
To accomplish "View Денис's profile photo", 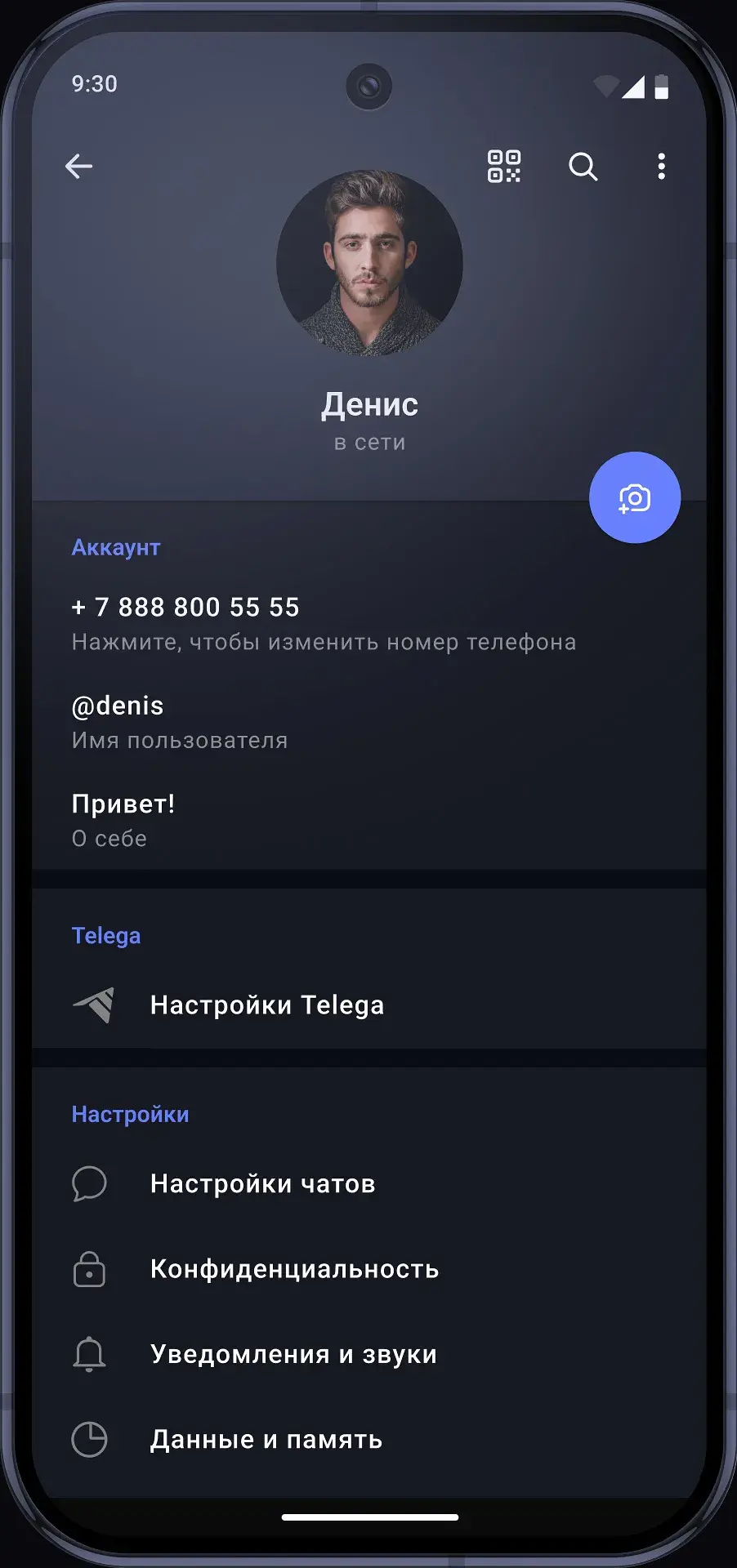I will click(369, 263).
